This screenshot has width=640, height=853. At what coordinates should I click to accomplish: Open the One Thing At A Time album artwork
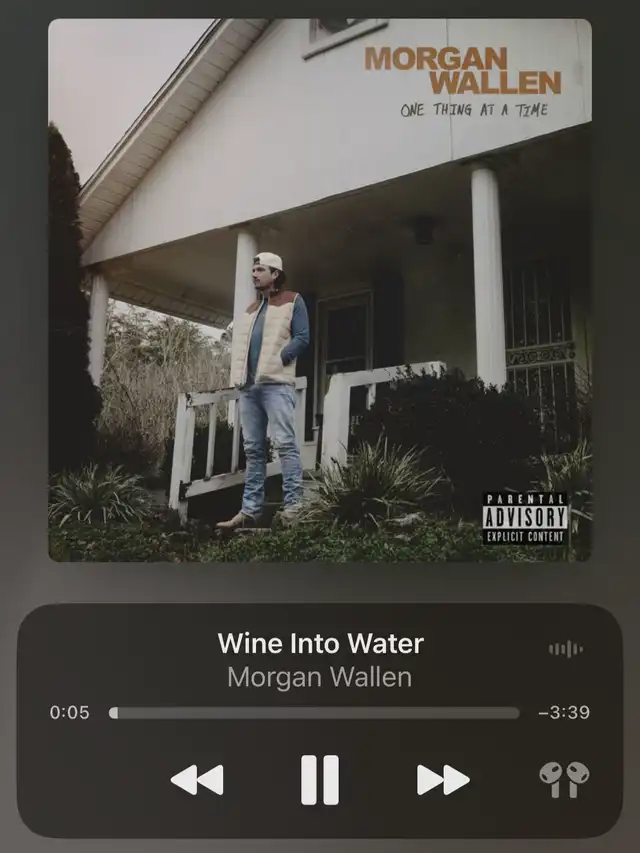[320, 290]
